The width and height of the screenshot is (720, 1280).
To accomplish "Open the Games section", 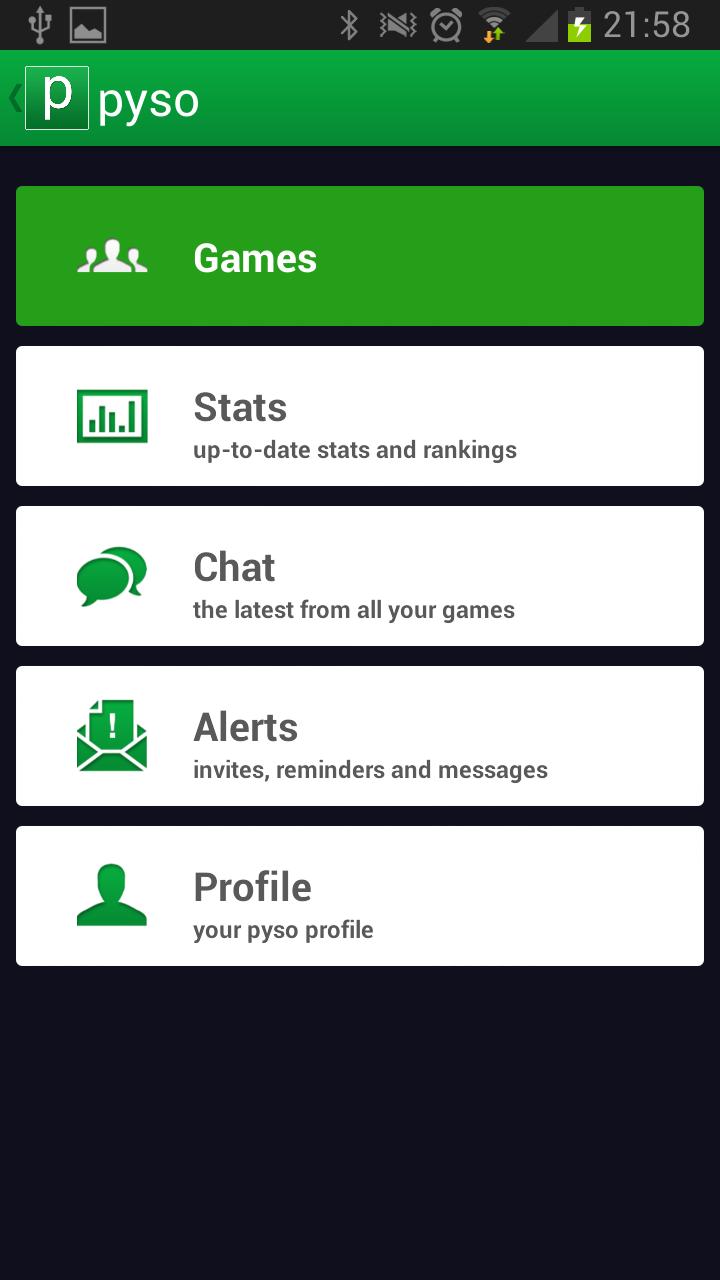I will pos(360,256).
